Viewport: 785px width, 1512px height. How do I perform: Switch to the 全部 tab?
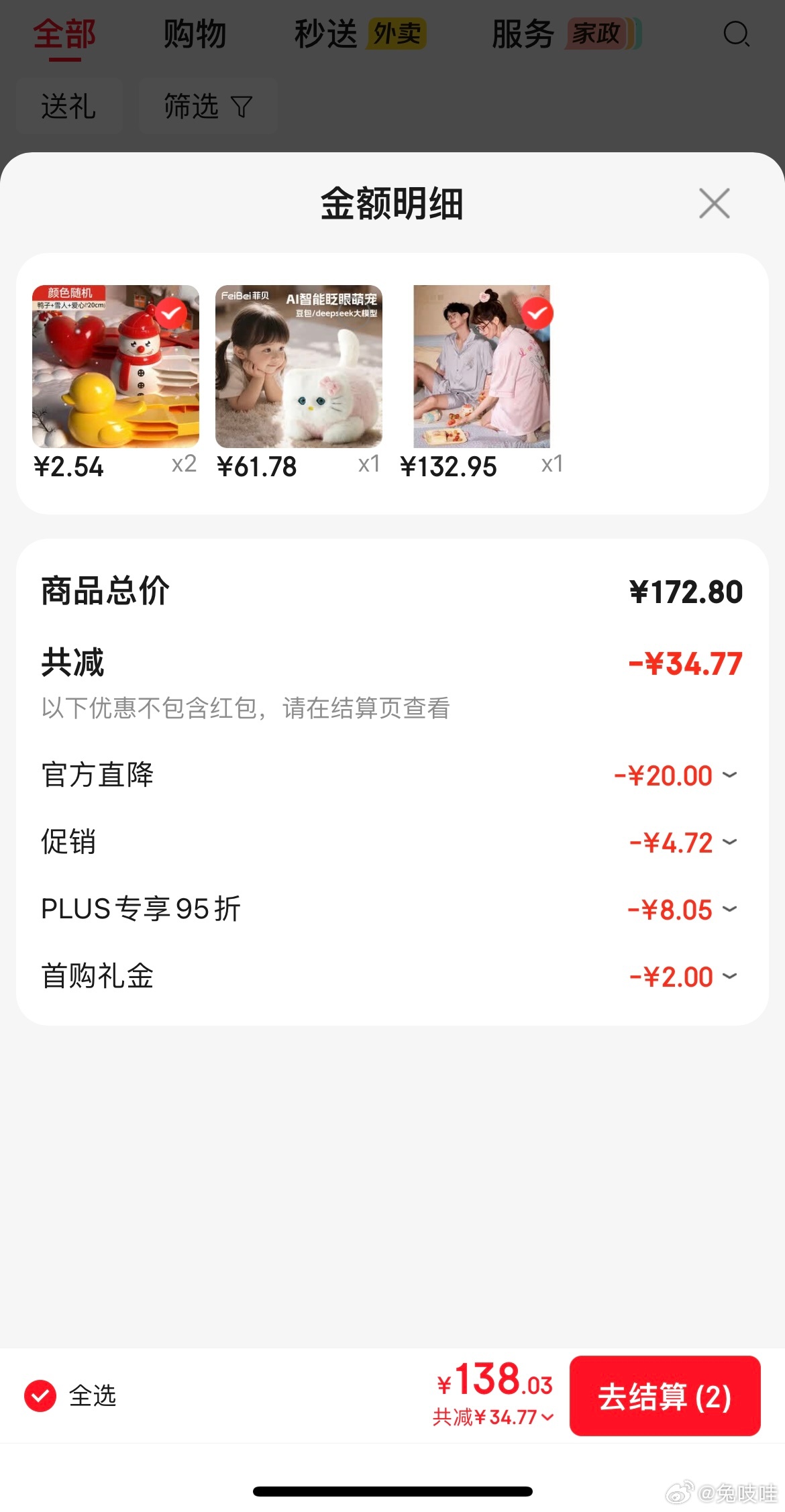[64, 34]
